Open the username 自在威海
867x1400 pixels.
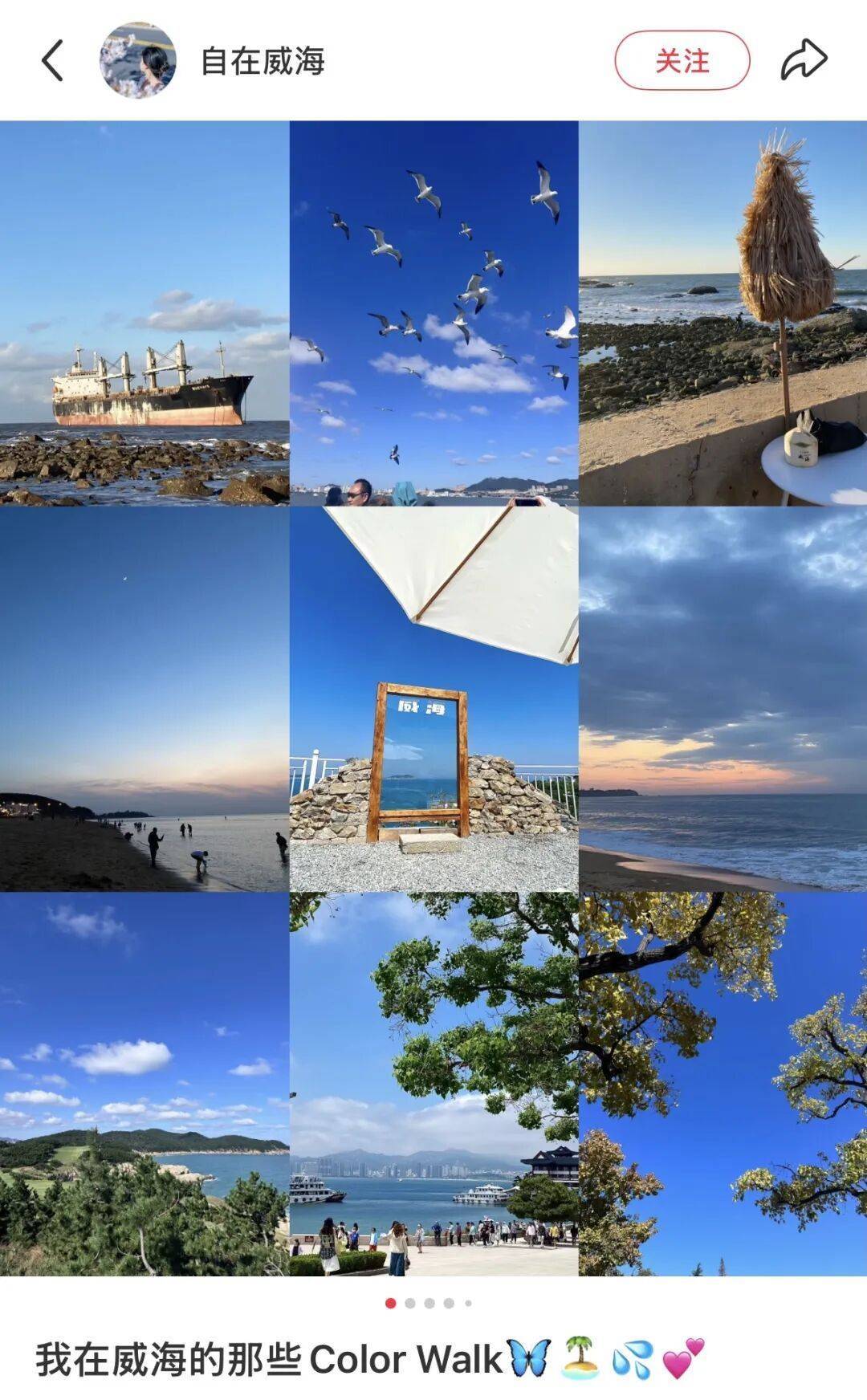coord(263,62)
